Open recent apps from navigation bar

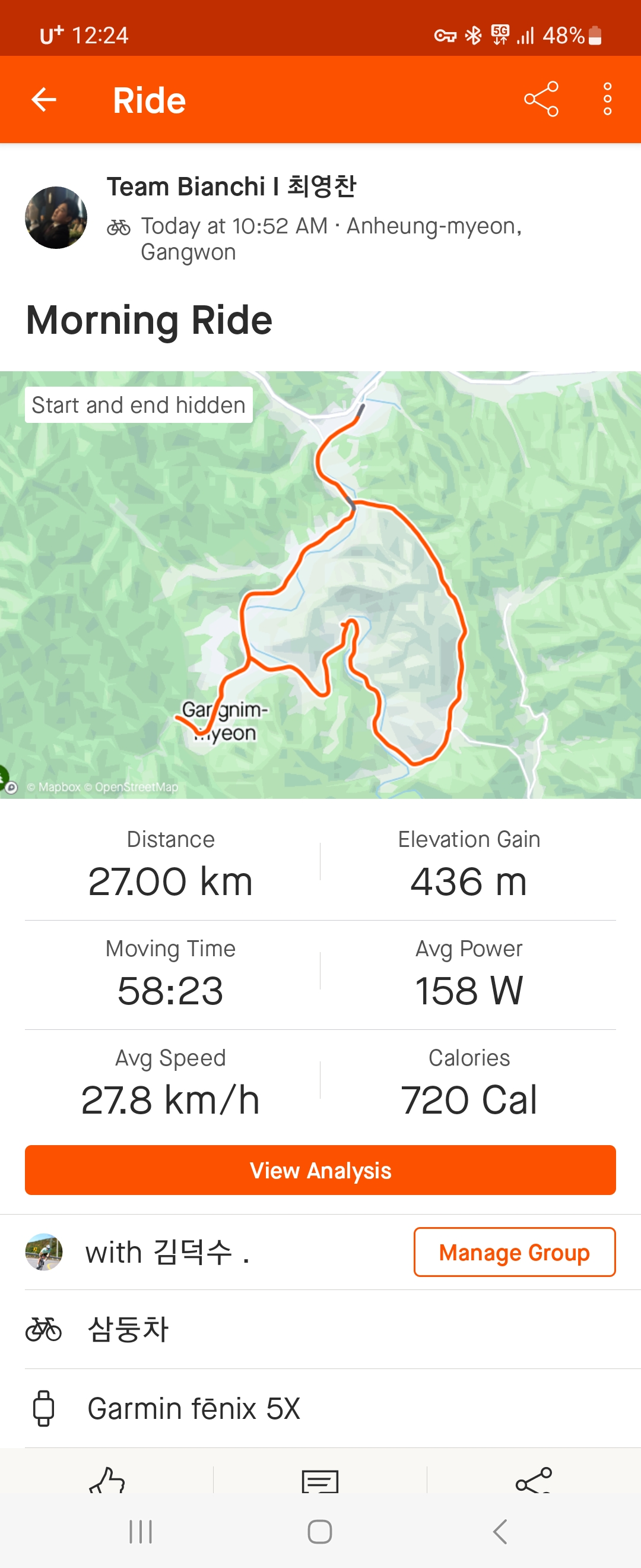(141, 1532)
